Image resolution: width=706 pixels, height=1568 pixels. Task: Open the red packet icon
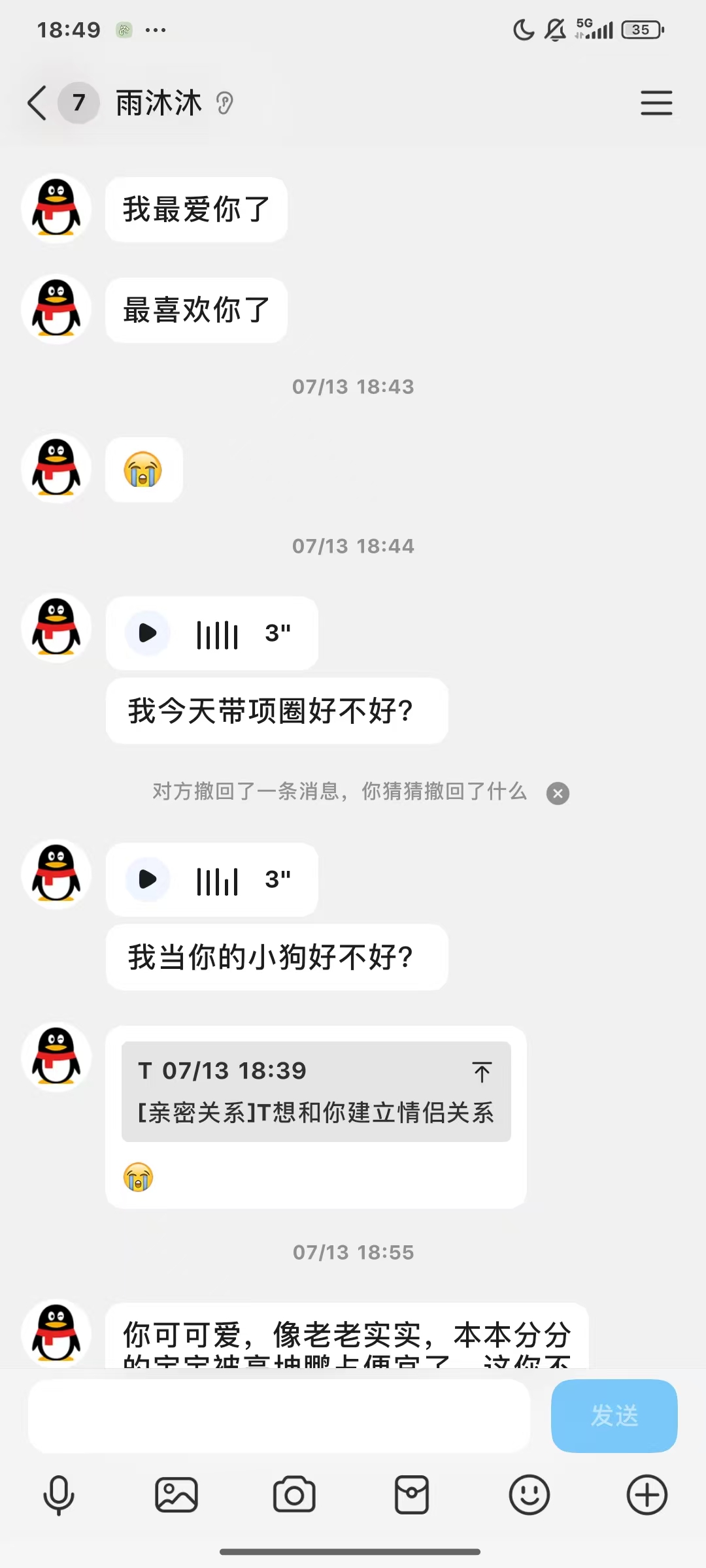click(412, 1495)
